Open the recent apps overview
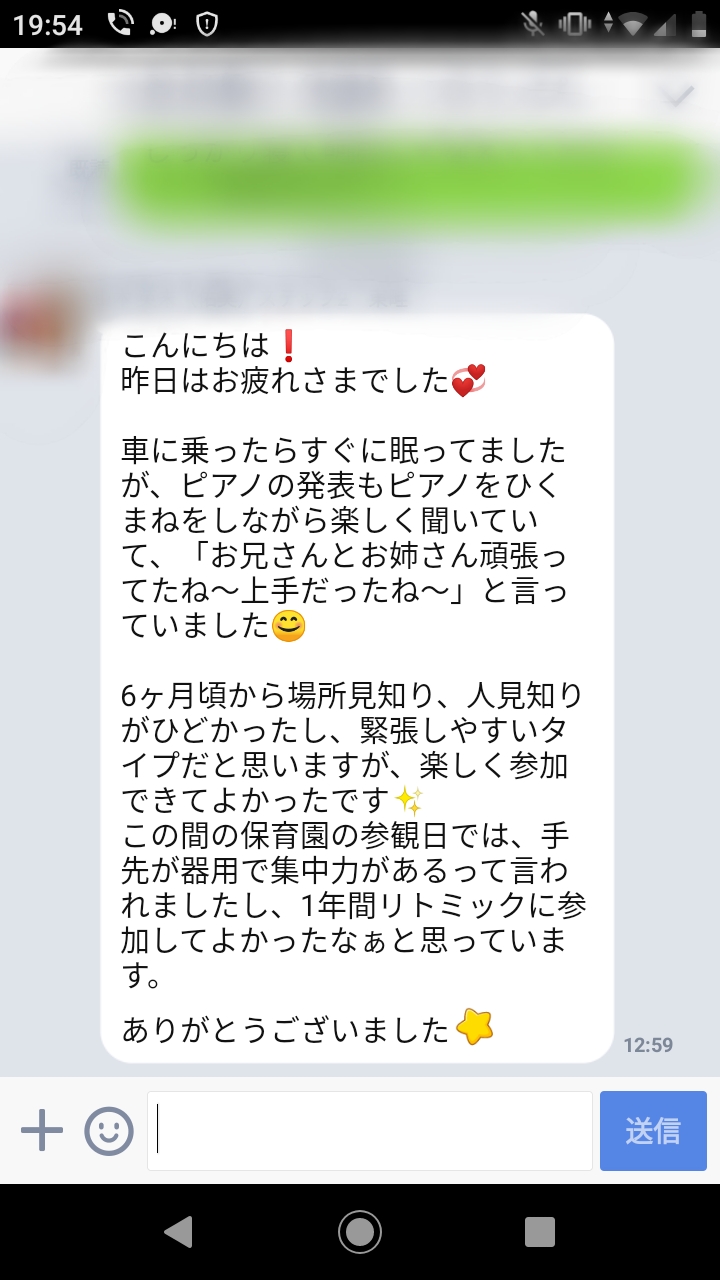This screenshot has width=720, height=1280. point(539,1231)
